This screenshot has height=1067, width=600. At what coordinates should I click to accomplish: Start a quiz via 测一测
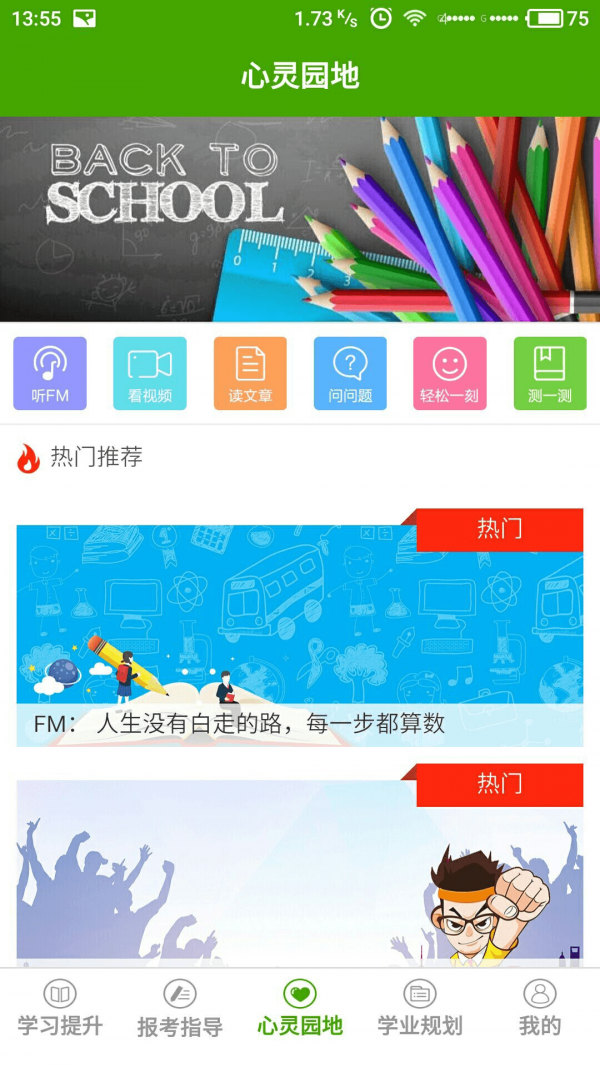[550, 373]
